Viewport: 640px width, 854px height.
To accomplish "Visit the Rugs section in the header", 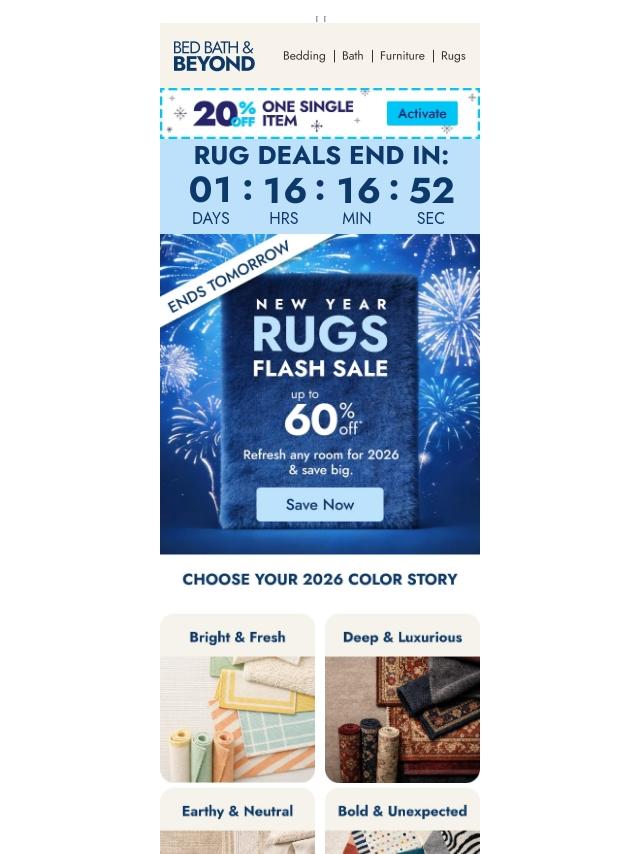I will [453, 56].
